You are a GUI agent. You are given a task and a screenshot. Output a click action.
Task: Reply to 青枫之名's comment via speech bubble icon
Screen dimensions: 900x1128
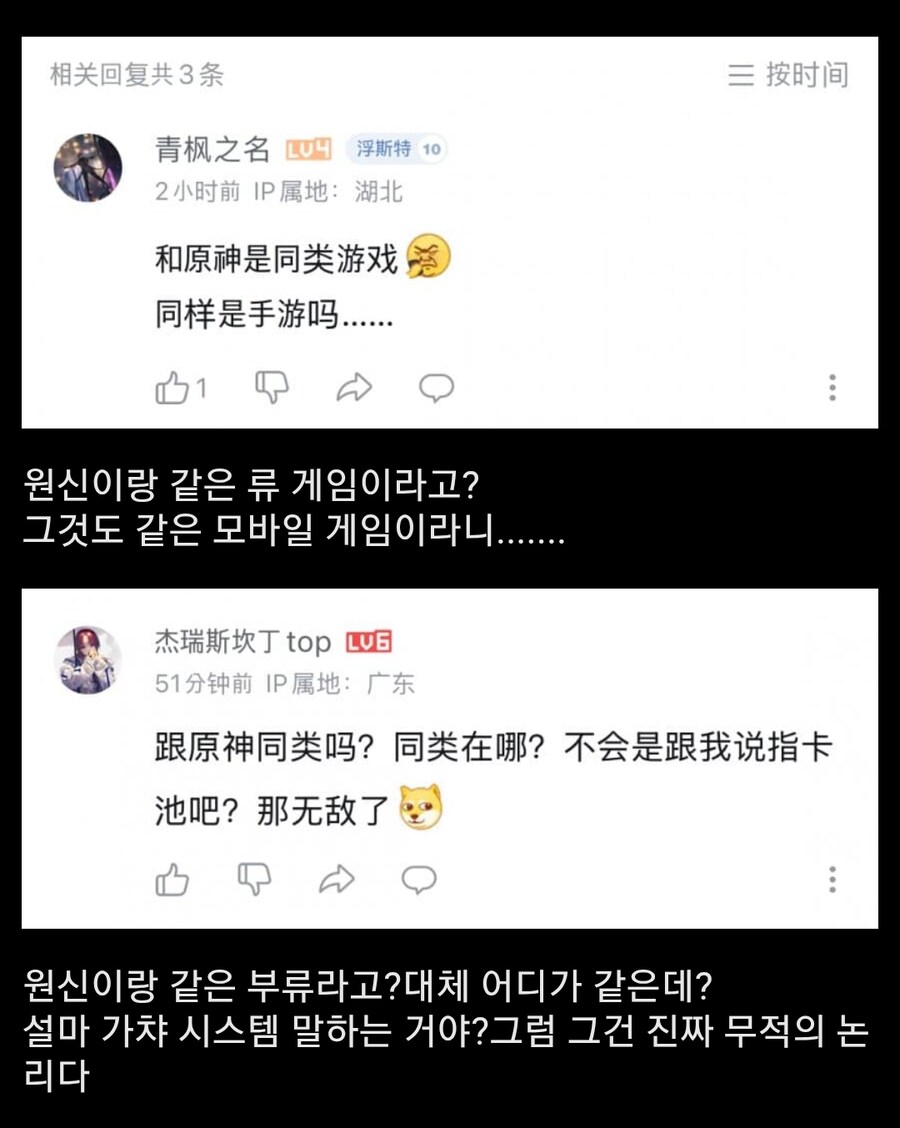click(x=435, y=388)
